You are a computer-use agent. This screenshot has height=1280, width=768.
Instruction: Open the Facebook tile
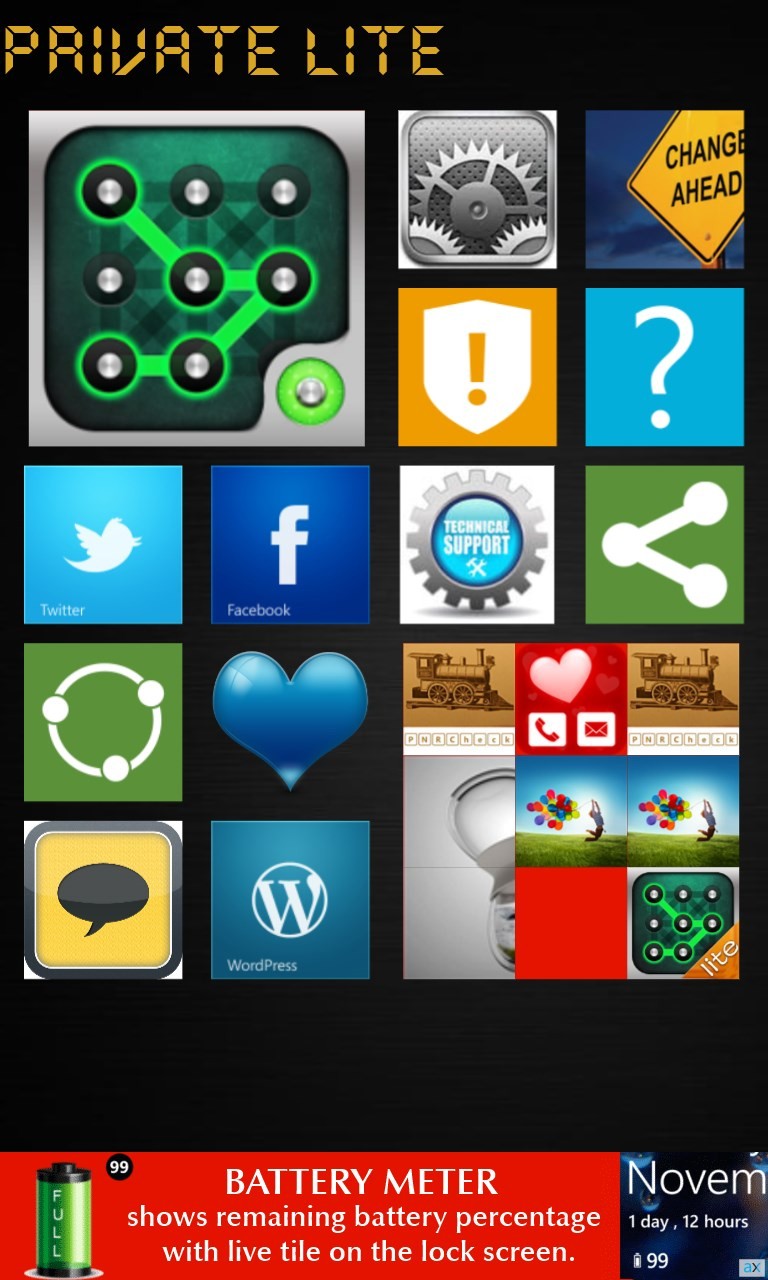[290, 544]
